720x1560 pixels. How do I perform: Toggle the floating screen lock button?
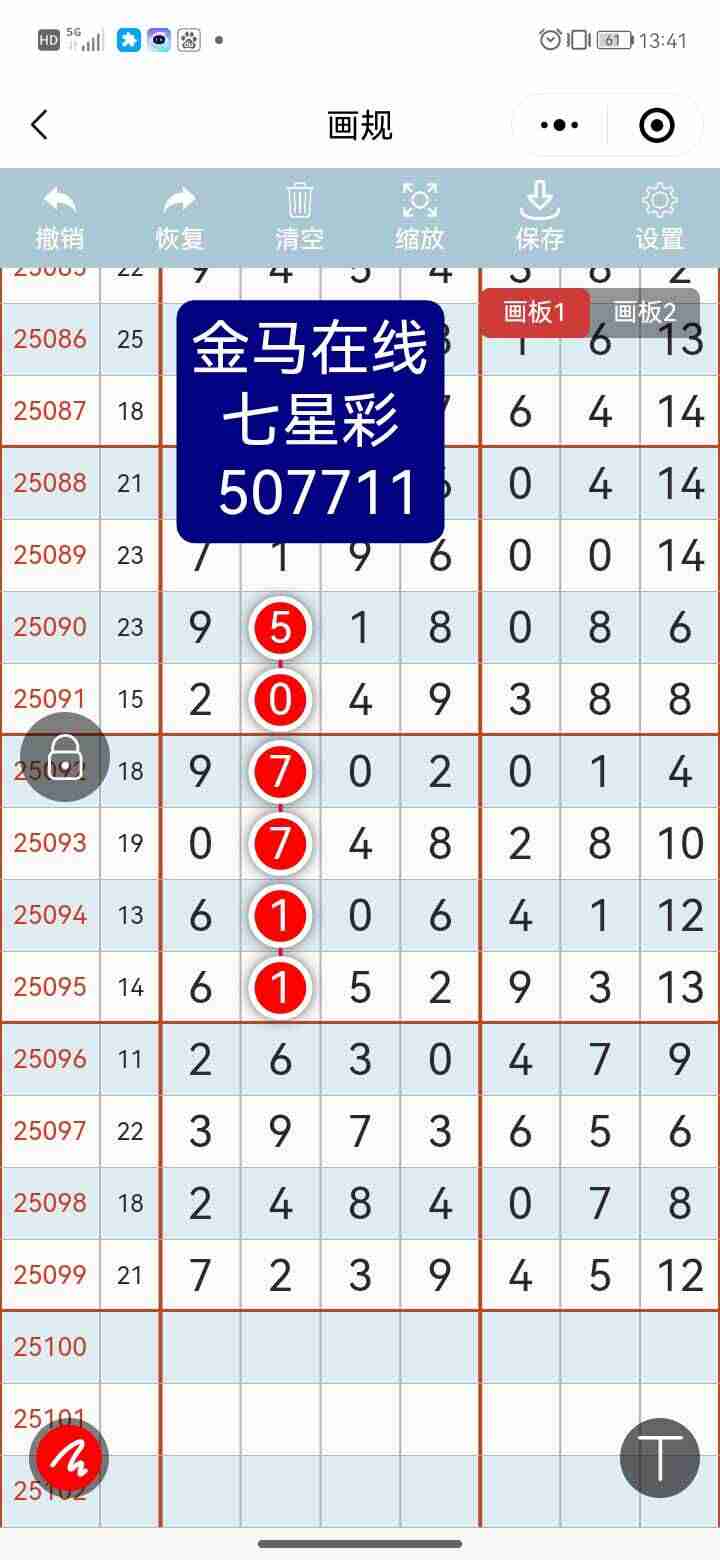pos(65,757)
